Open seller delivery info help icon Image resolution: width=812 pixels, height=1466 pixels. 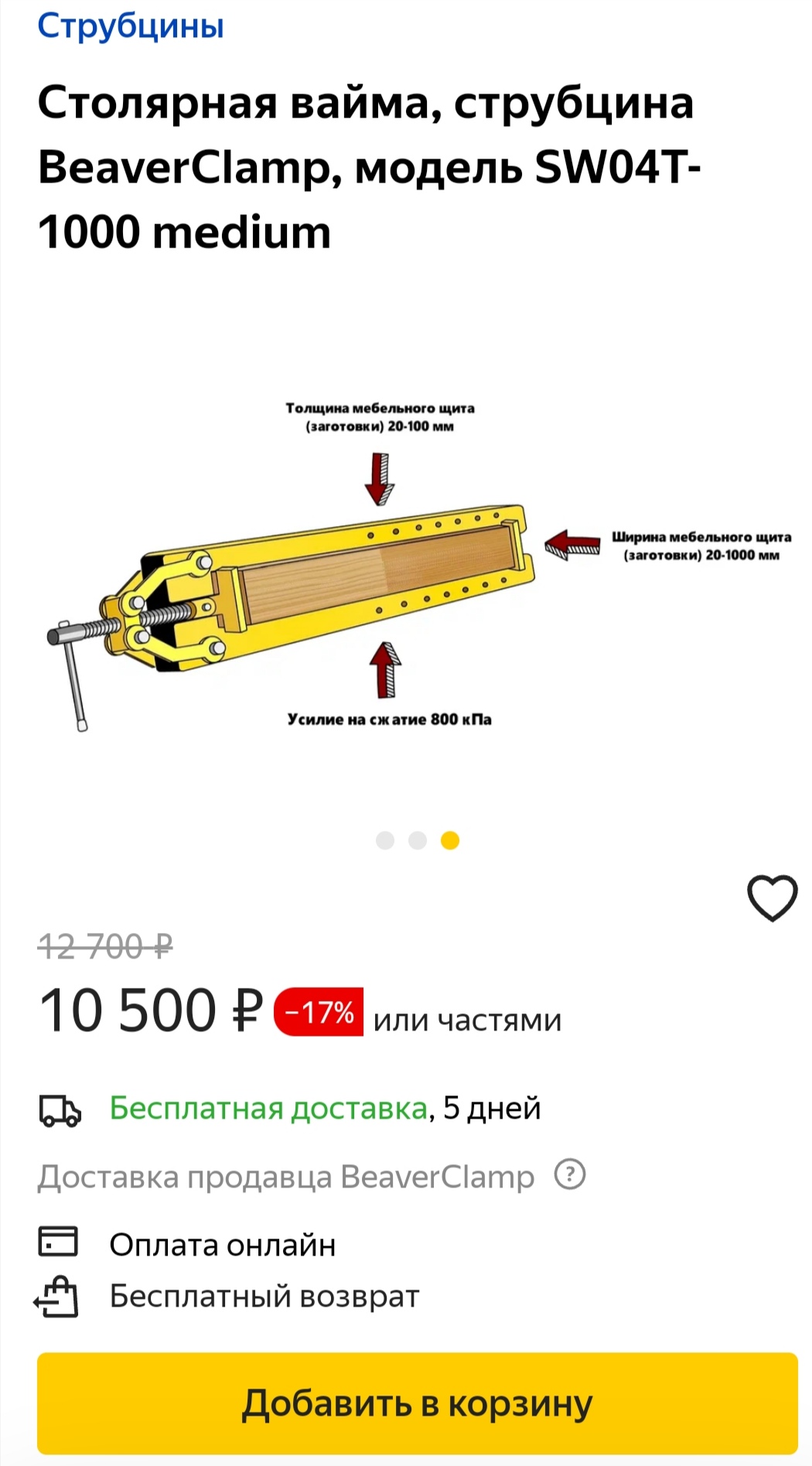(x=570, y=1175)
